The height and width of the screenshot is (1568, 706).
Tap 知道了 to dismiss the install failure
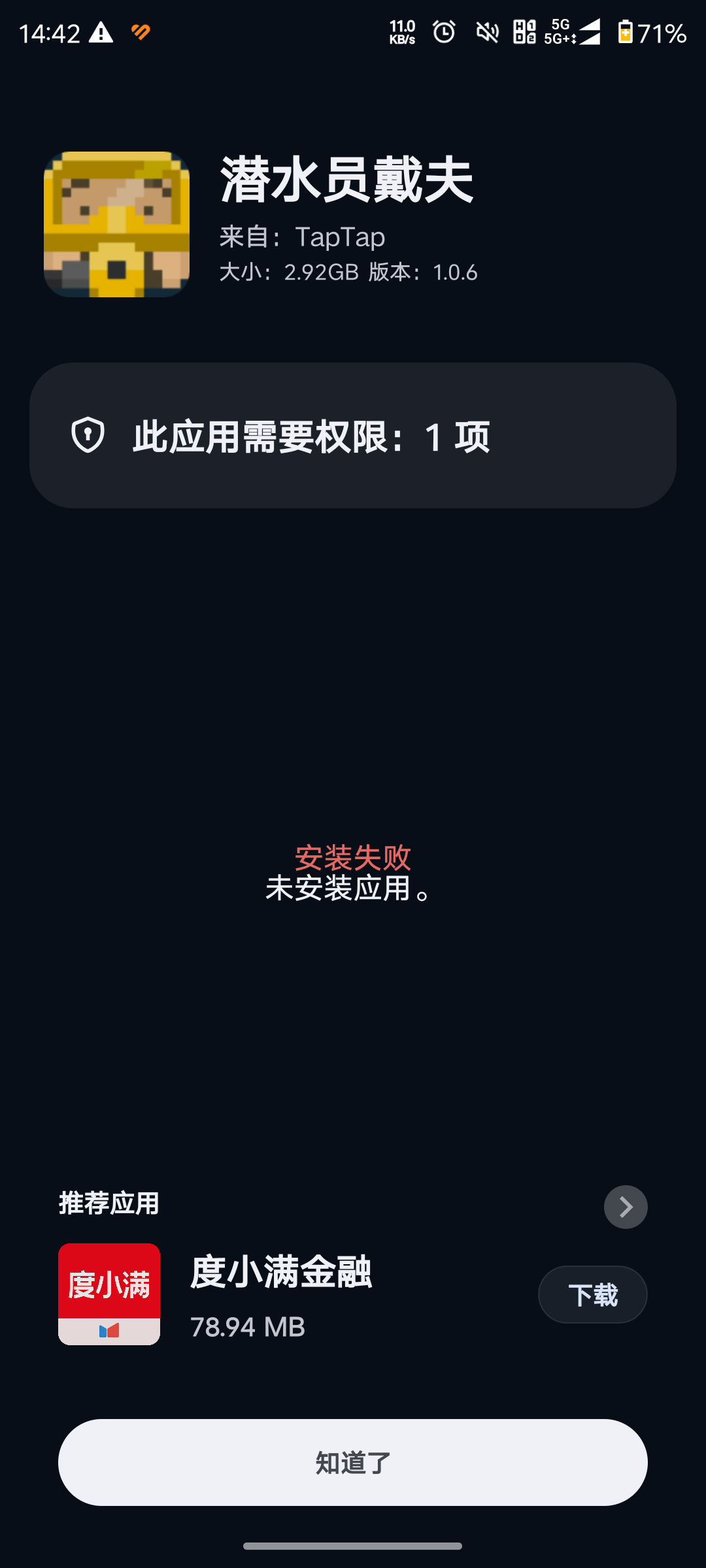pyautogui.click(x=353, y=1462)
